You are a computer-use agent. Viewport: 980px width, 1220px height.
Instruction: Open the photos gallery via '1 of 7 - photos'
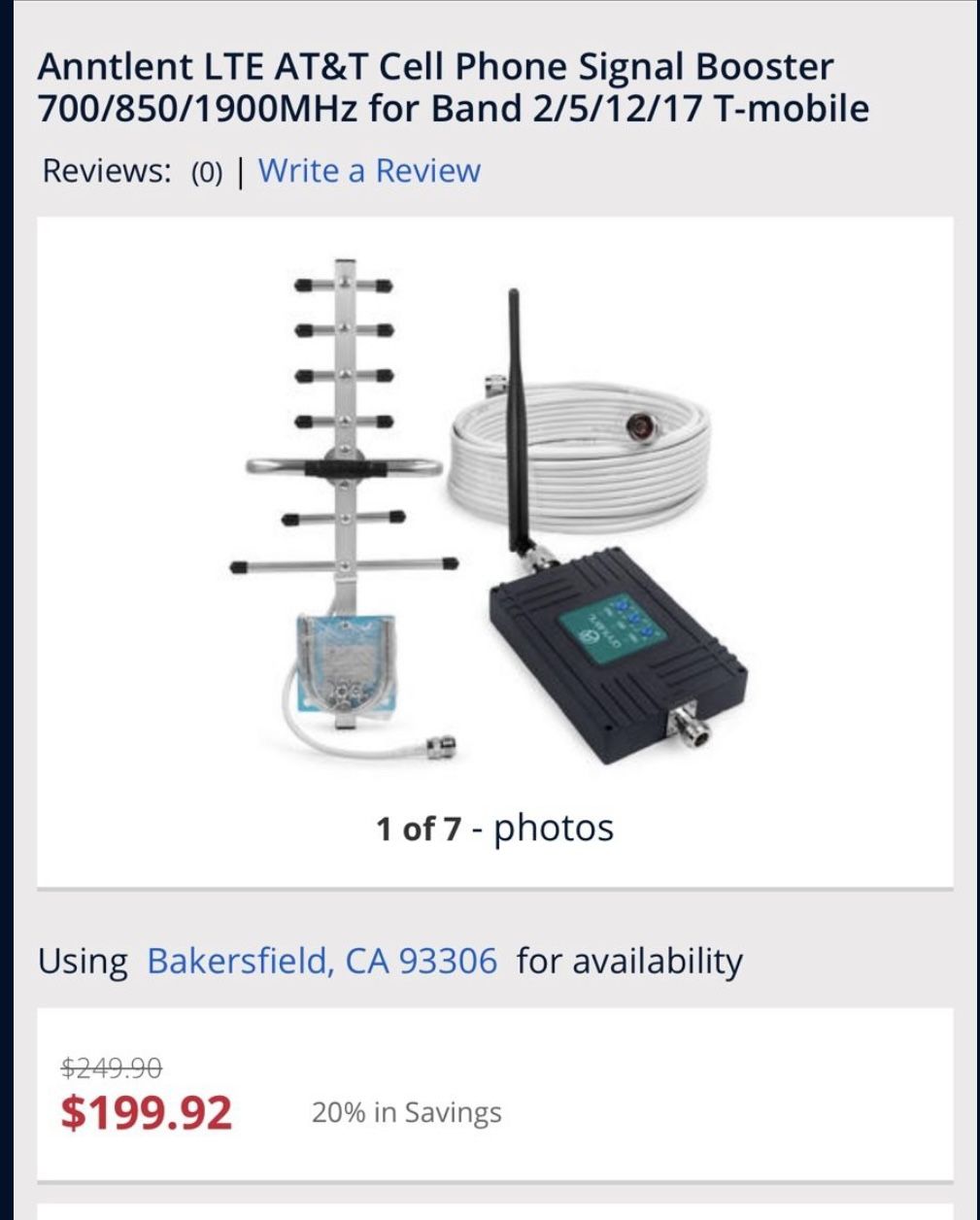493,829
